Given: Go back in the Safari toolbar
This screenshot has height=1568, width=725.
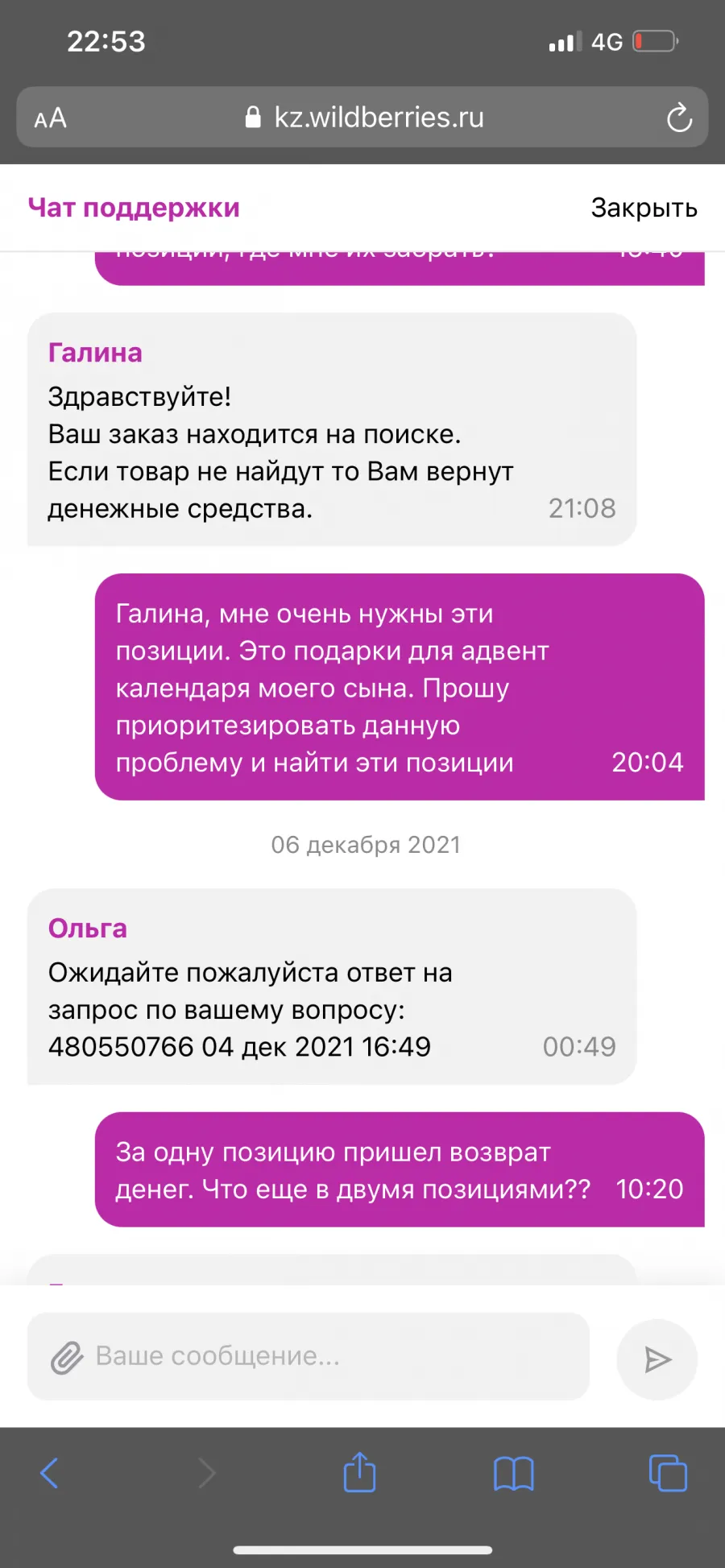Looking at the screenshot, I should 49,1473.
